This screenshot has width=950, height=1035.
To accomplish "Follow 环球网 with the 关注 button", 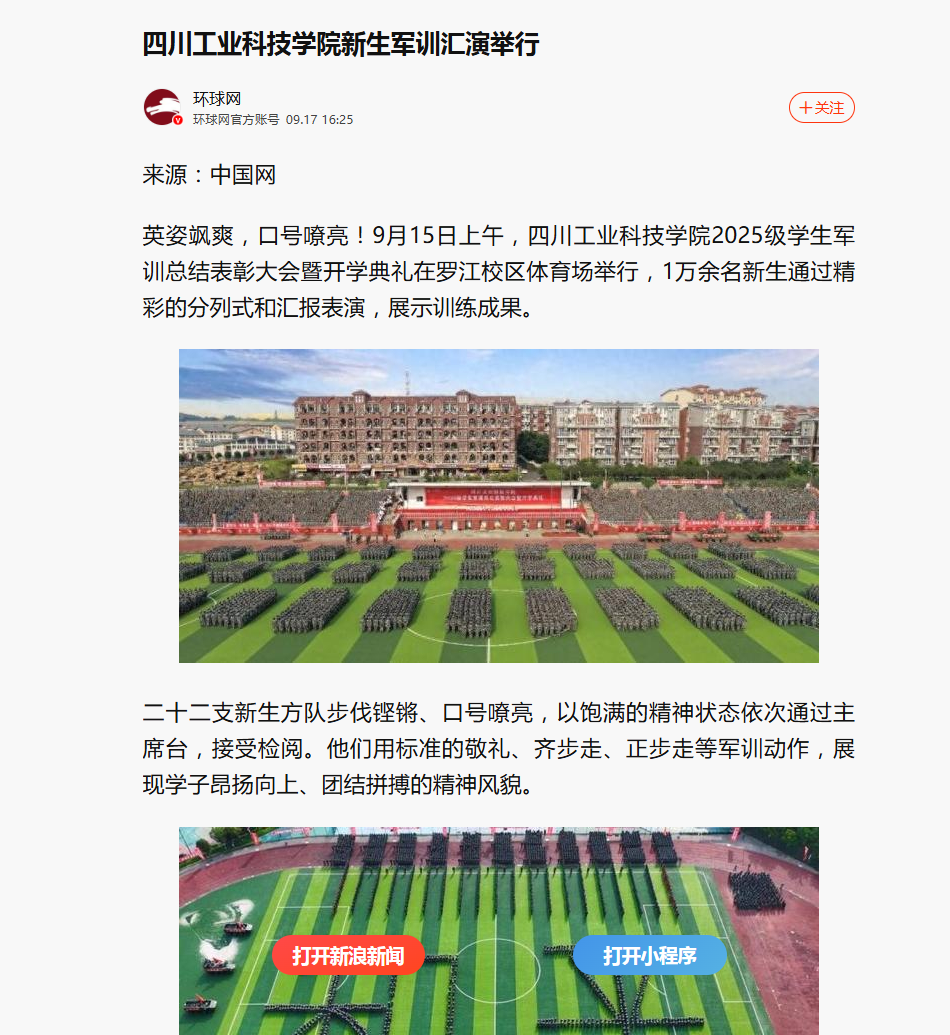I will (x=821, y=108).
